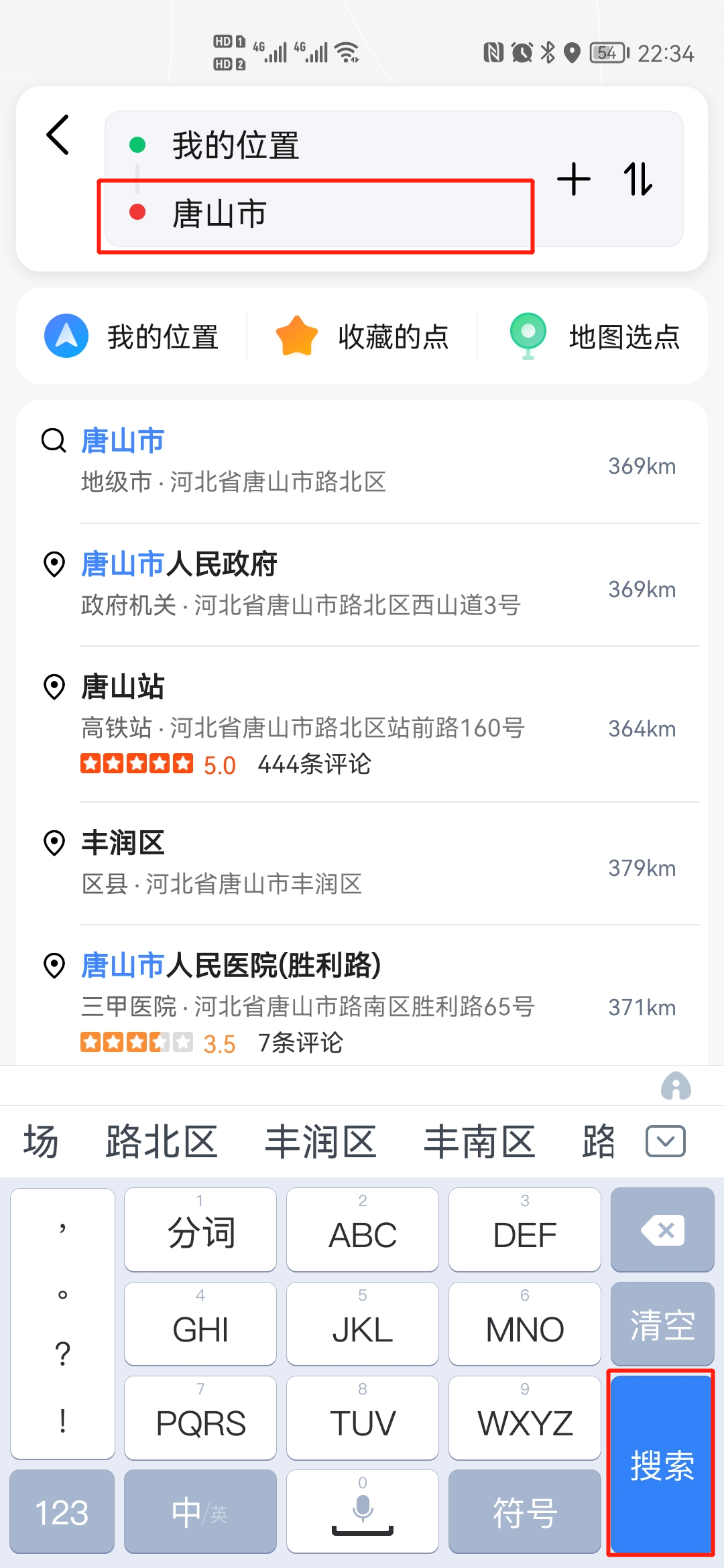Go back with the top-left arrow

pos(58,135)
